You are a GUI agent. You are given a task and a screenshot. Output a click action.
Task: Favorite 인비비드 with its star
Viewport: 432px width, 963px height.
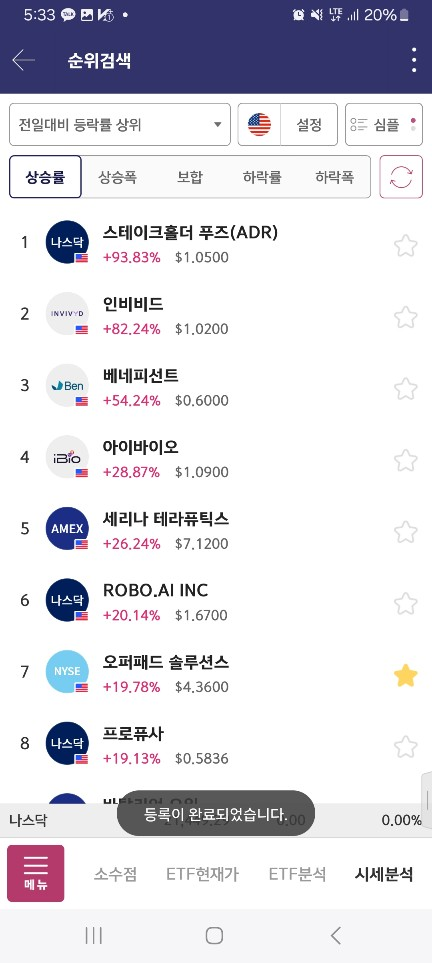click(x=406, y=318)
